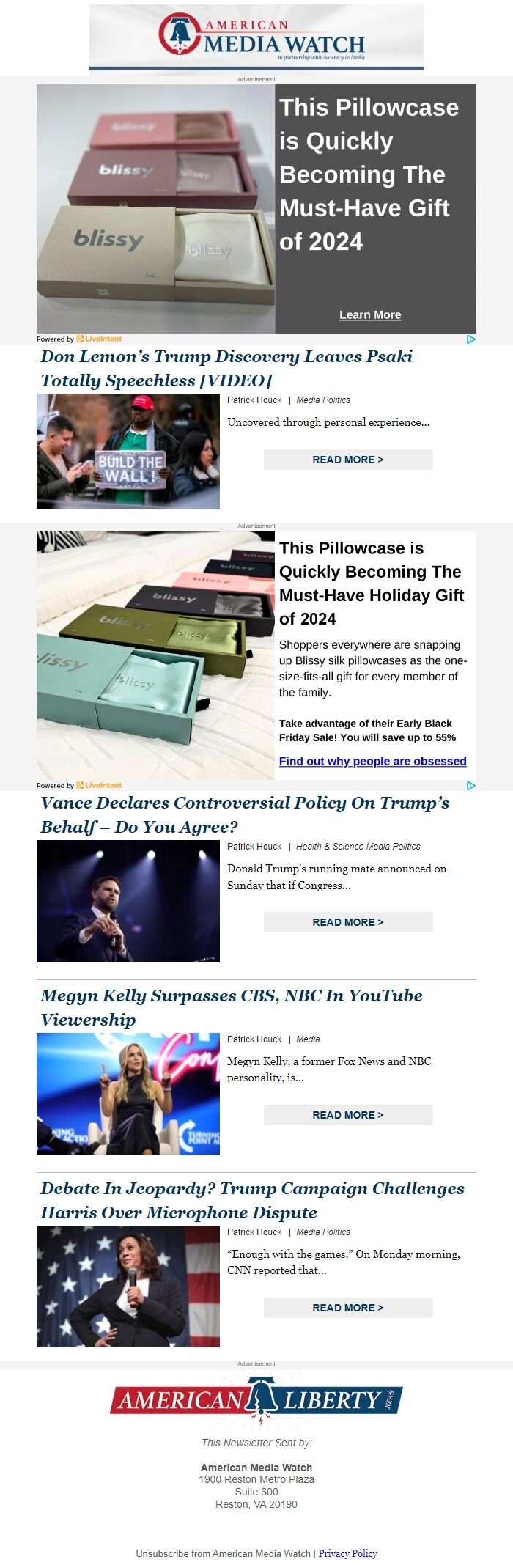Read more on the Vance article
513x1568 pixels.
point(348,922)
